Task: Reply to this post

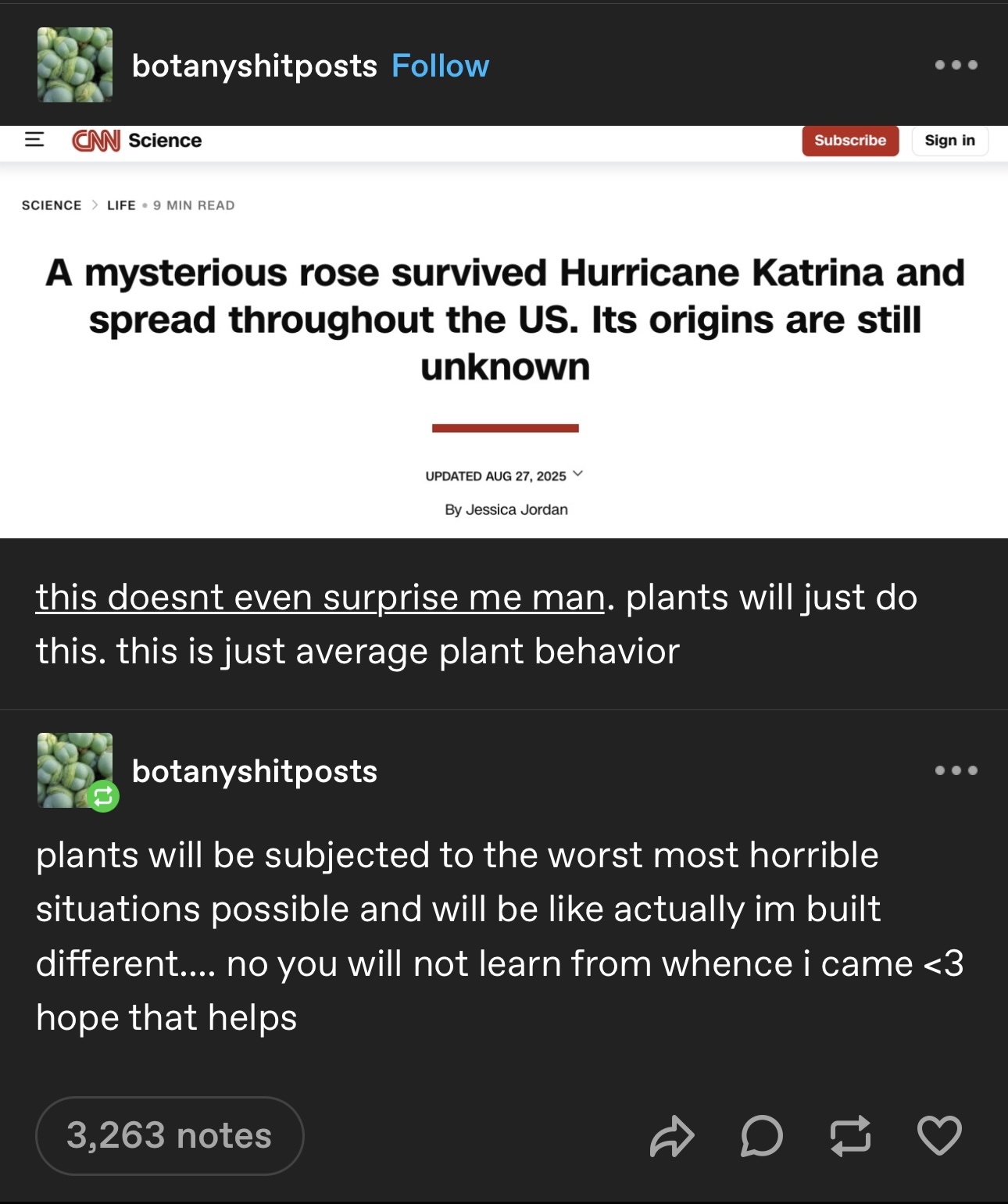Action: [x=761, y=1135]
